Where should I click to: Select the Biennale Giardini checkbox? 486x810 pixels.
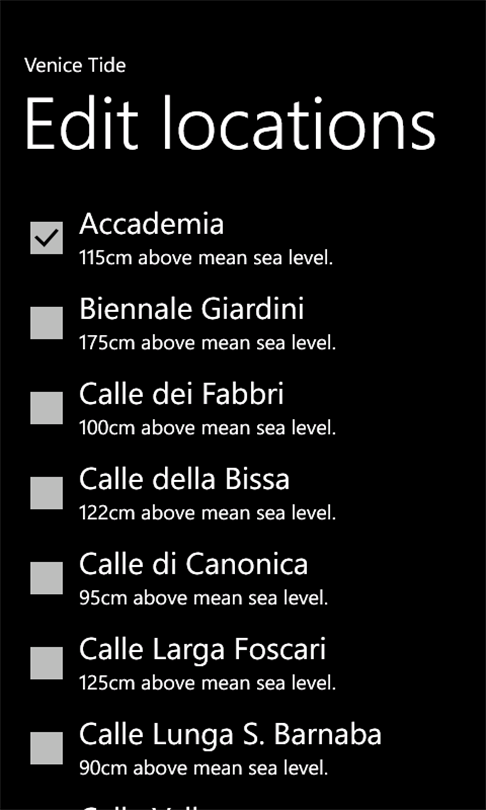click(x=46, y=323)
